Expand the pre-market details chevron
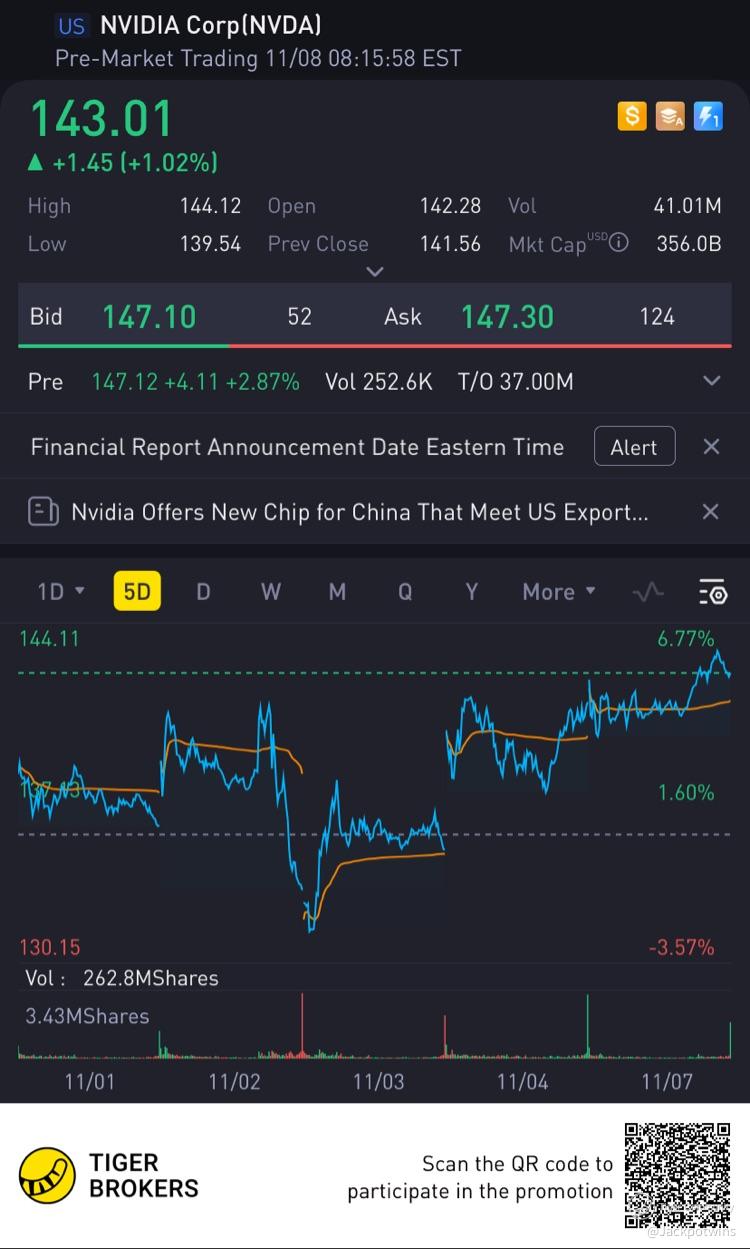Image resolution: width=750 pixels, height=1249 pixels. click(712, 381)
